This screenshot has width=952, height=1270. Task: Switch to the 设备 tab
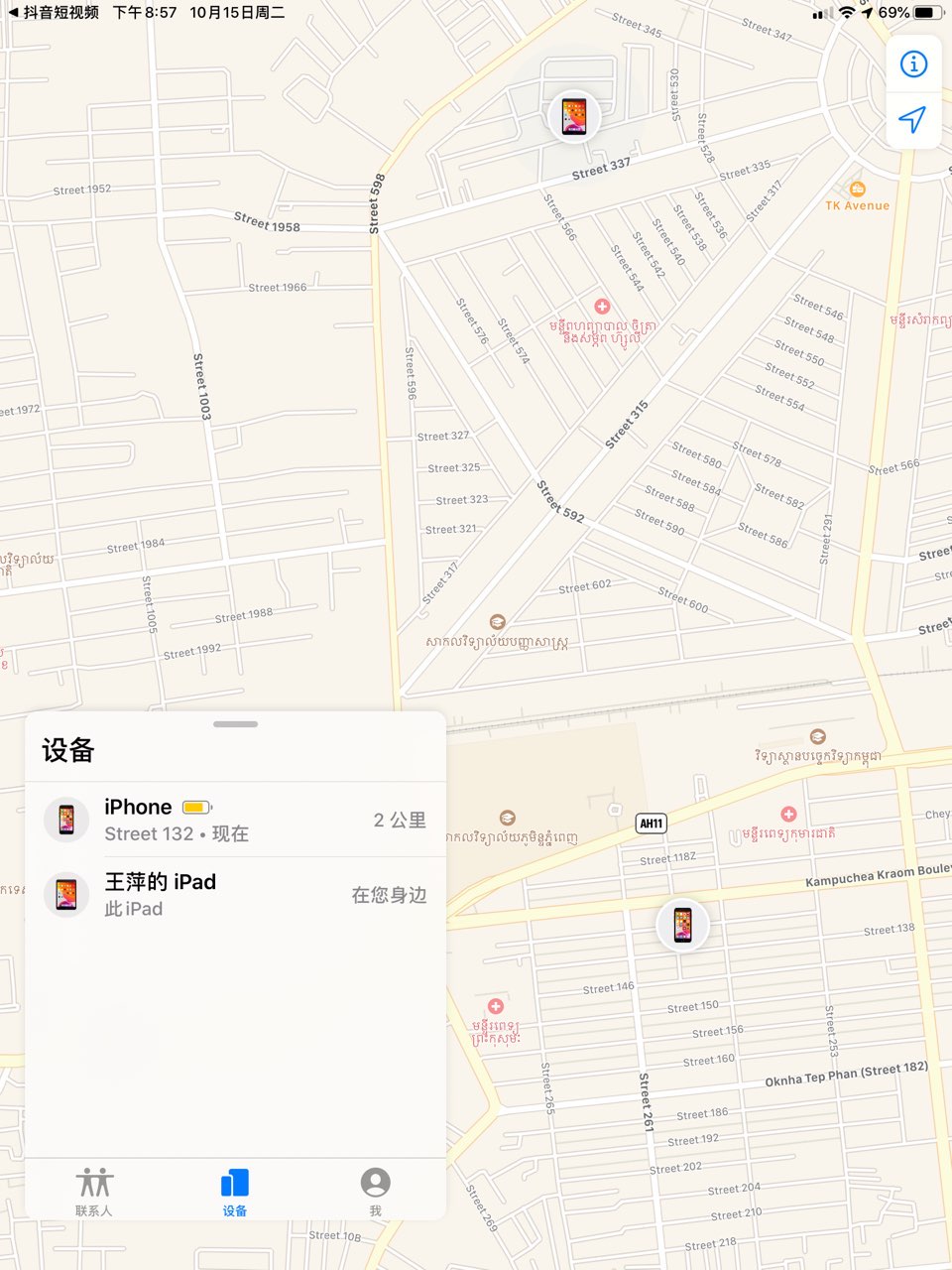[235, 1191]
